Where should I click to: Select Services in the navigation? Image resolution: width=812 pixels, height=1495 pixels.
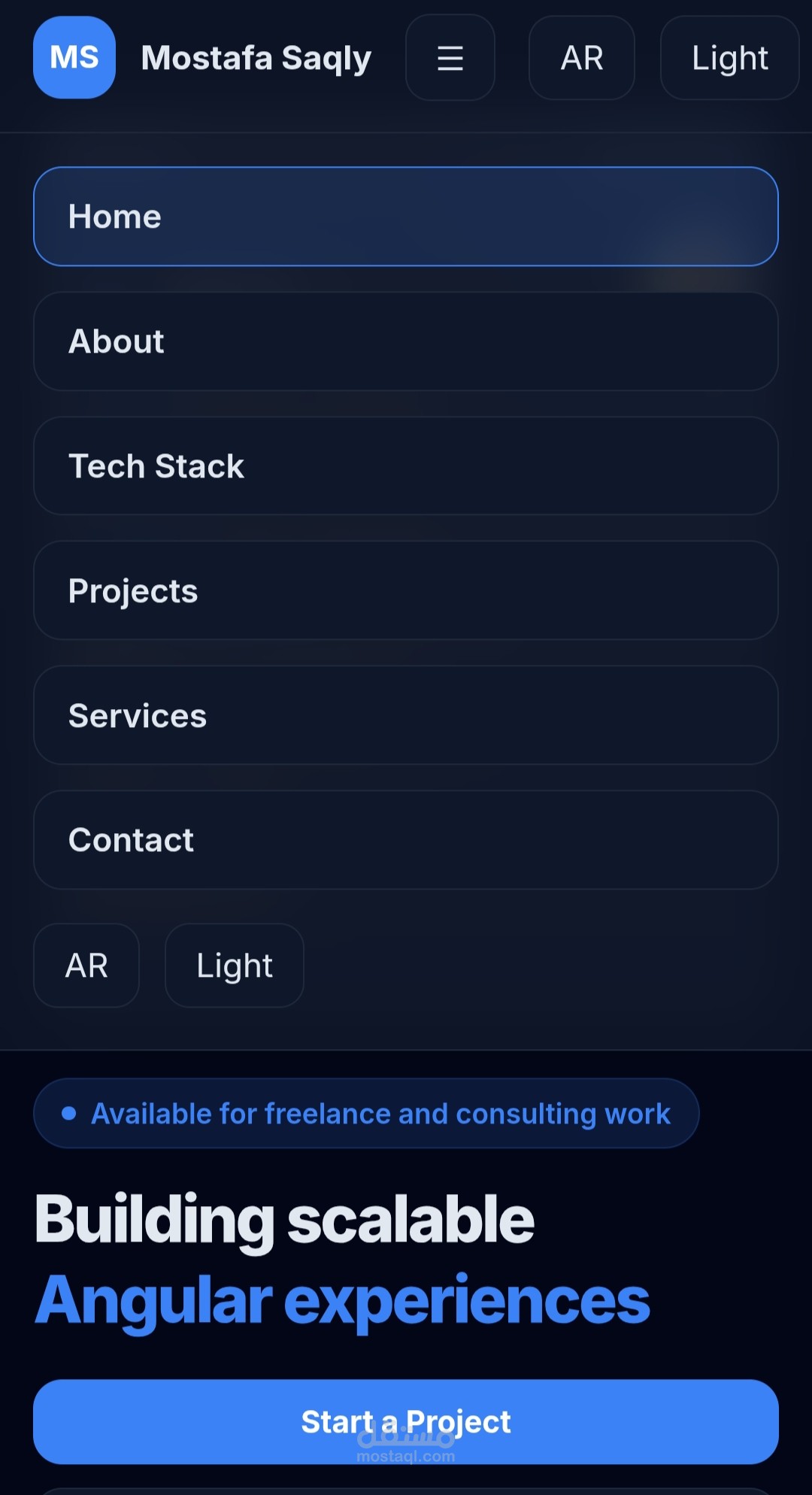click(406, 715)
